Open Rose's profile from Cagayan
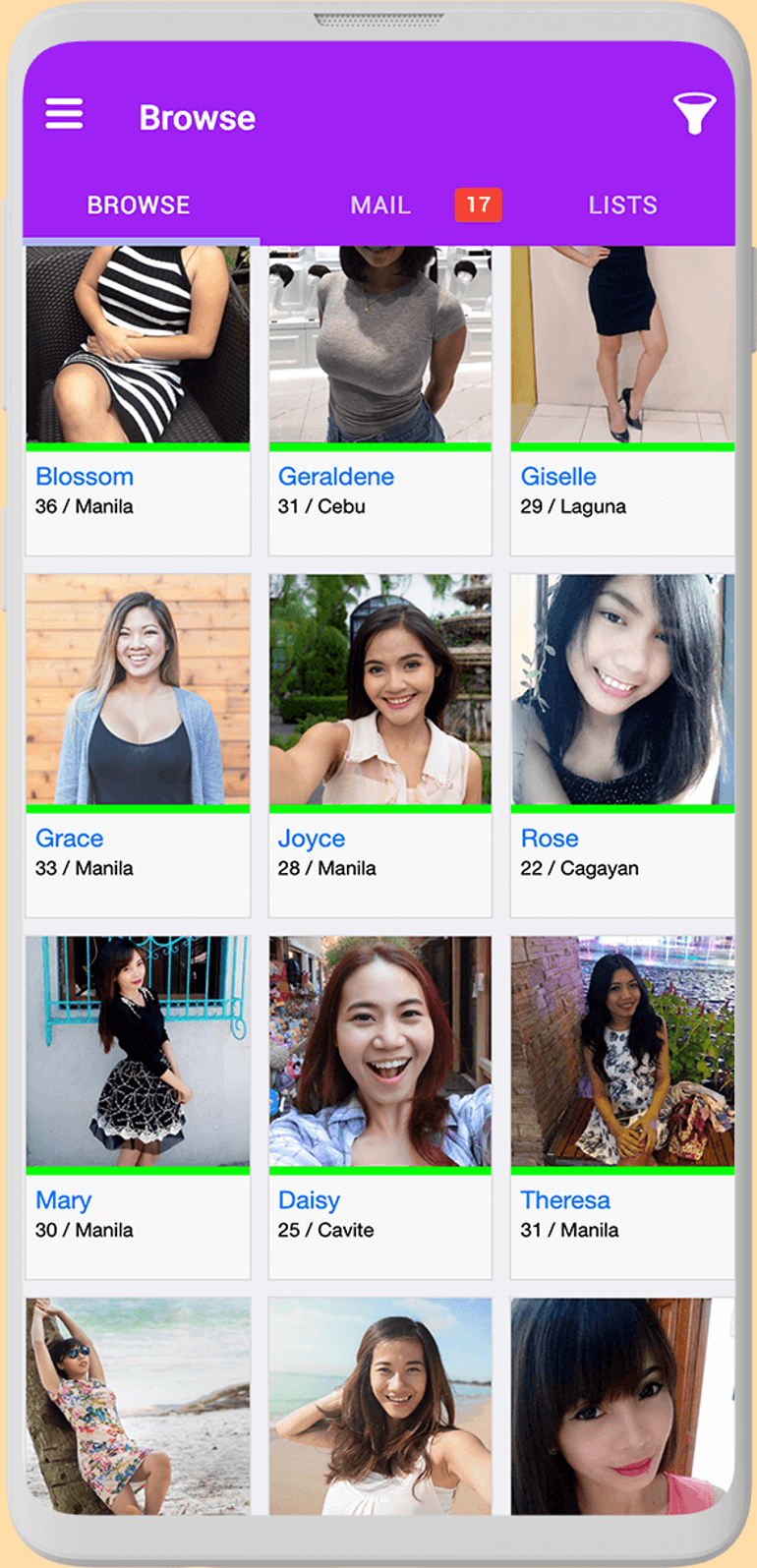 pyautogui.click(x=622, y=746)
